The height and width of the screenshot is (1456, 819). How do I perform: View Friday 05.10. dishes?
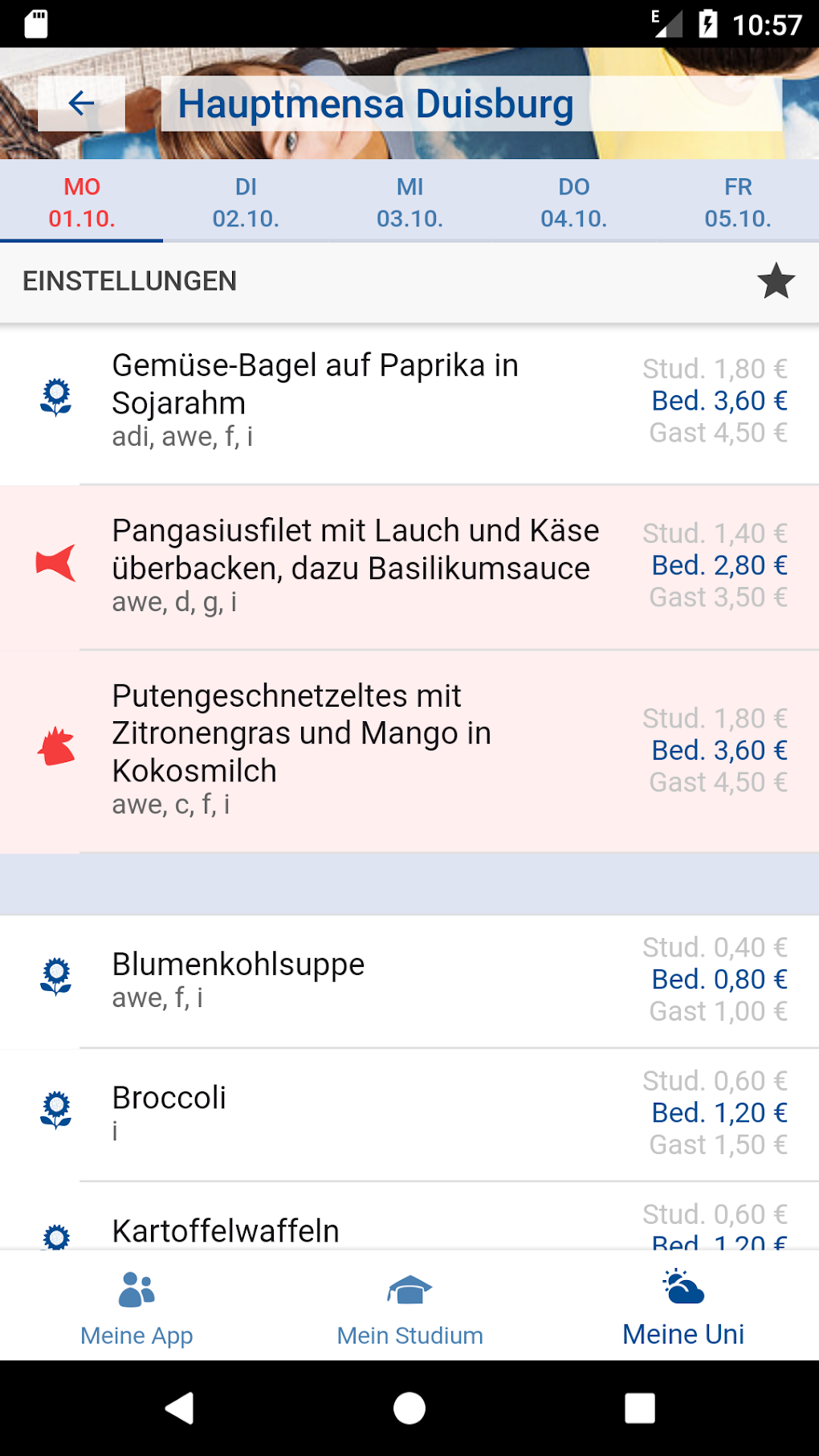737,202
